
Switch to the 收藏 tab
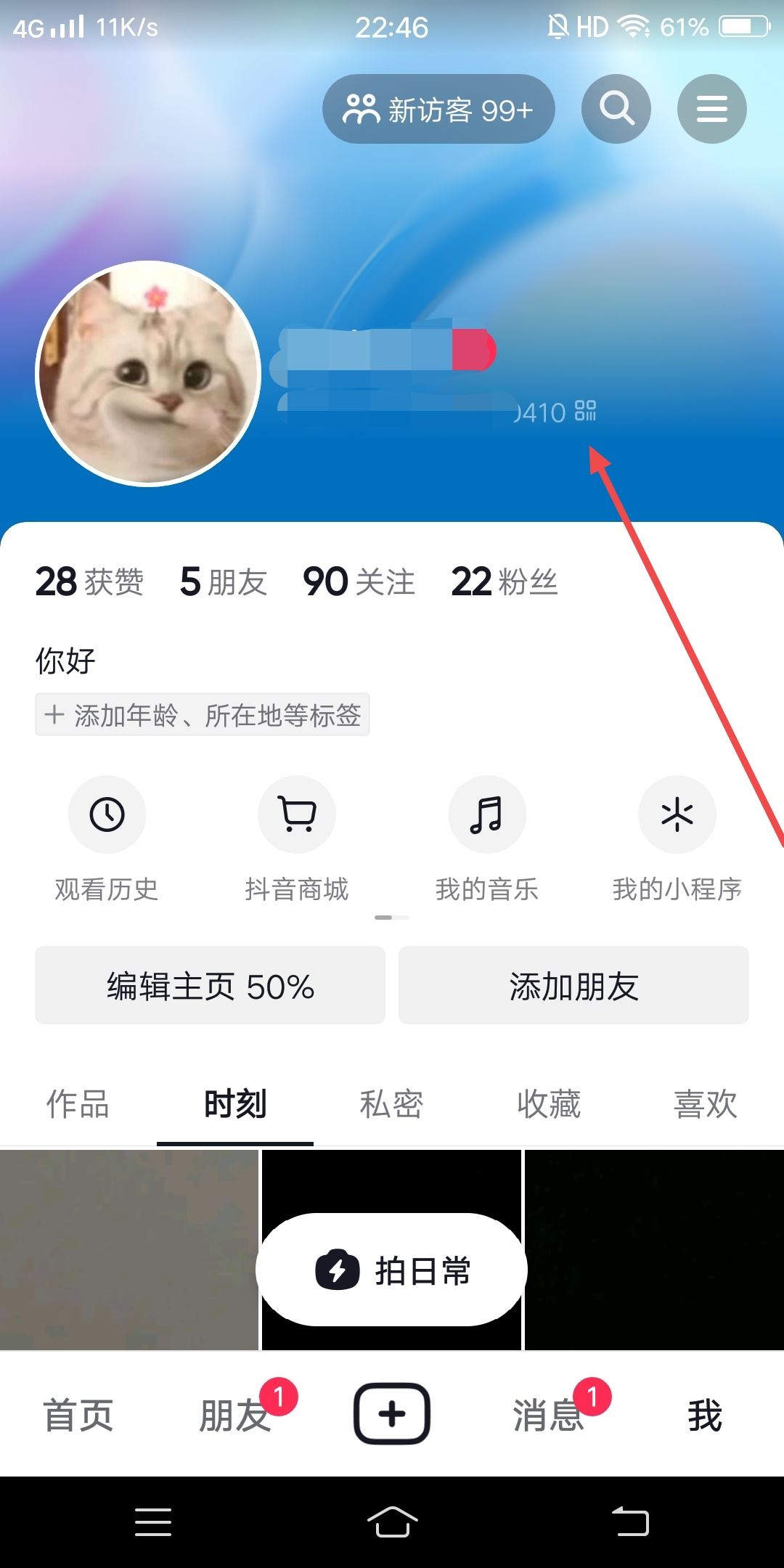[x=550, y=1104]
